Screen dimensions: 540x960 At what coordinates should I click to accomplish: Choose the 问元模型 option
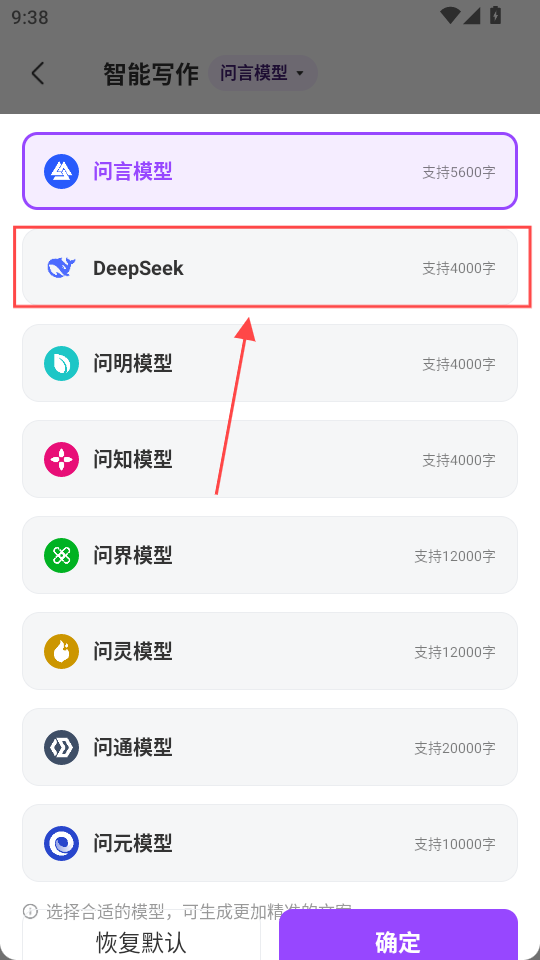[x=270, y=843]
